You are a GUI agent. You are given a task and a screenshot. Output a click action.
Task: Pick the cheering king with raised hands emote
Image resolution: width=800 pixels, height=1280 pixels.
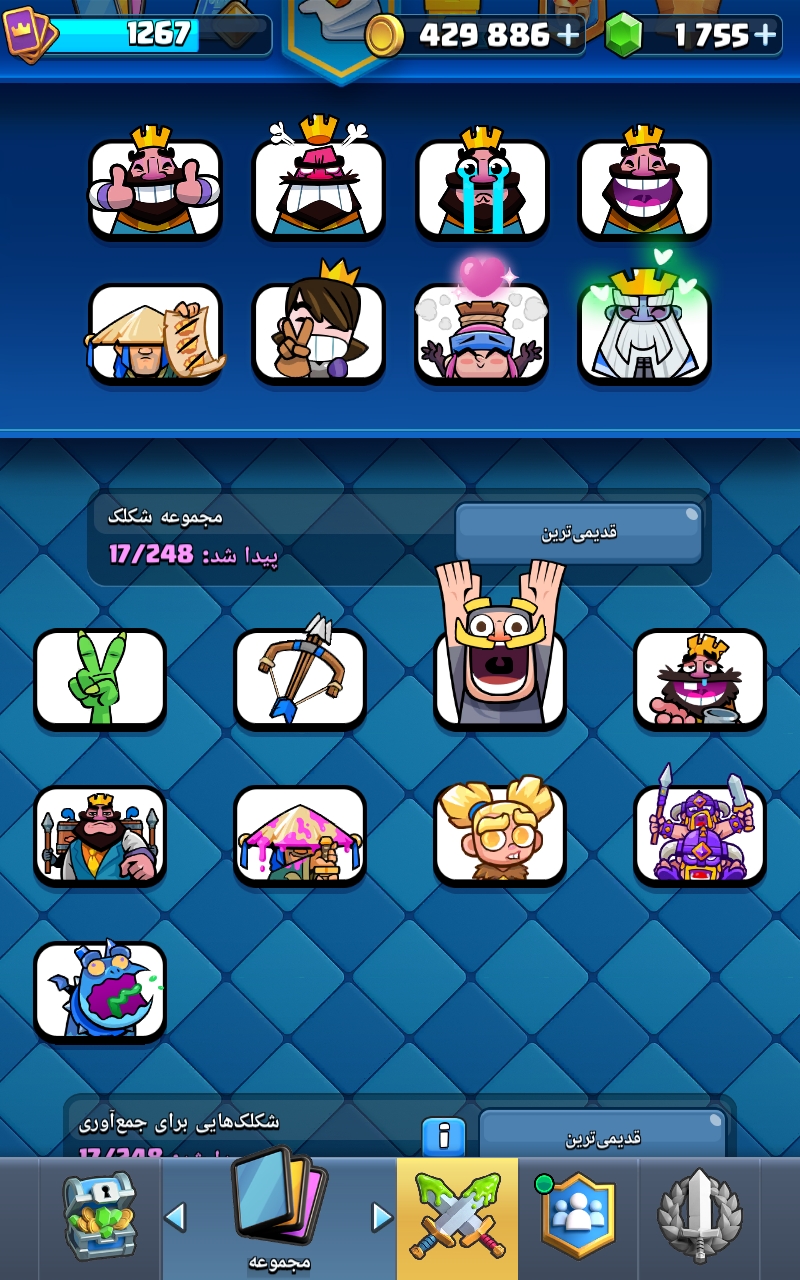tap(500, 645)
